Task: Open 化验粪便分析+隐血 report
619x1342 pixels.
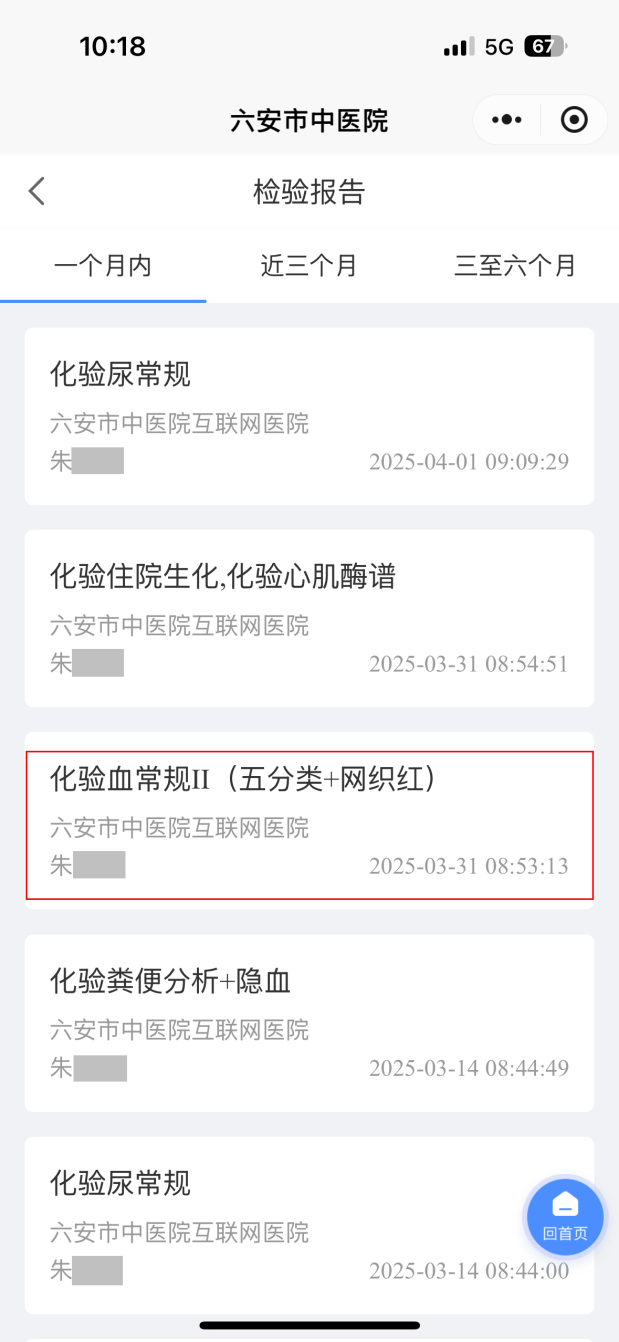Action: pos(309,1022)
